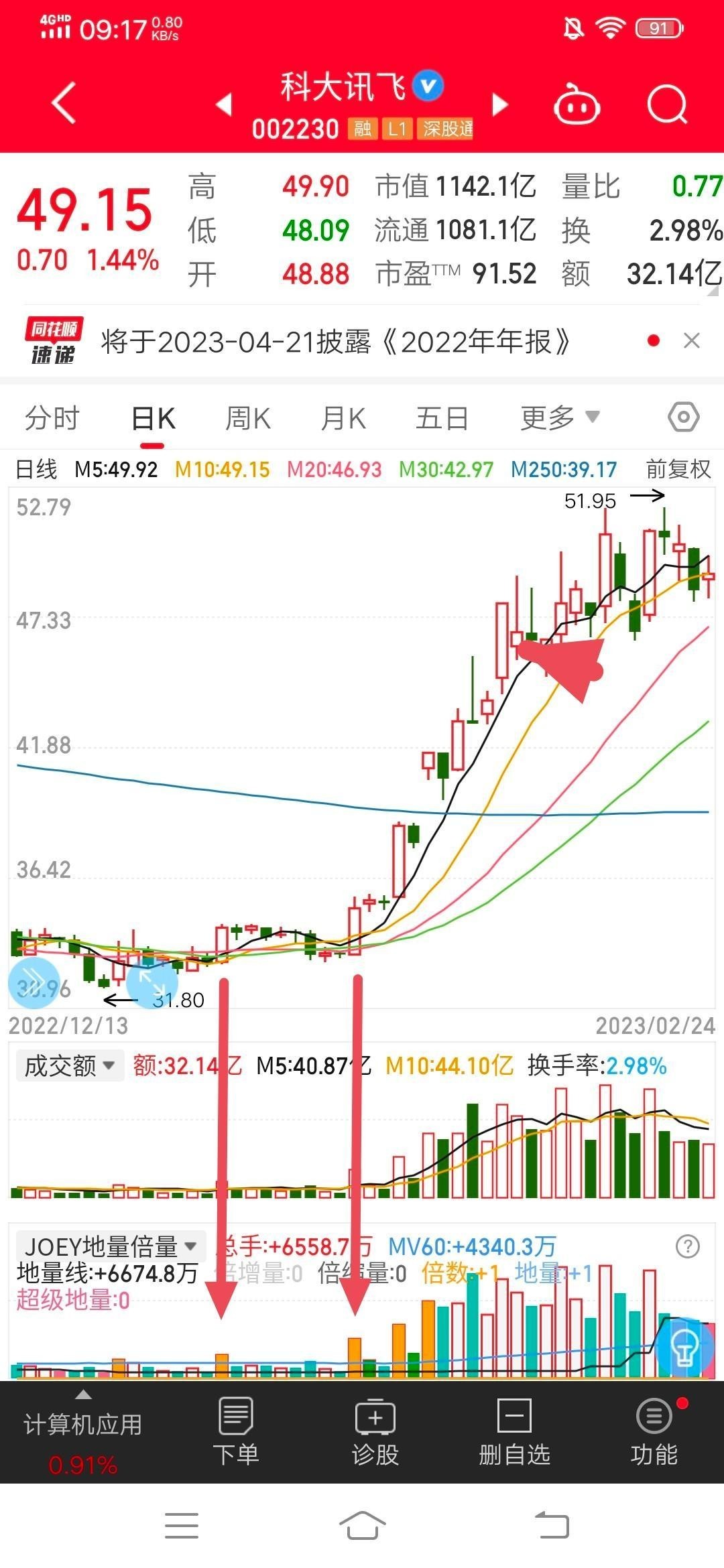Expand the 更多 chart period dropdown
Screen dimensions: 724x1568
point(560,418)
